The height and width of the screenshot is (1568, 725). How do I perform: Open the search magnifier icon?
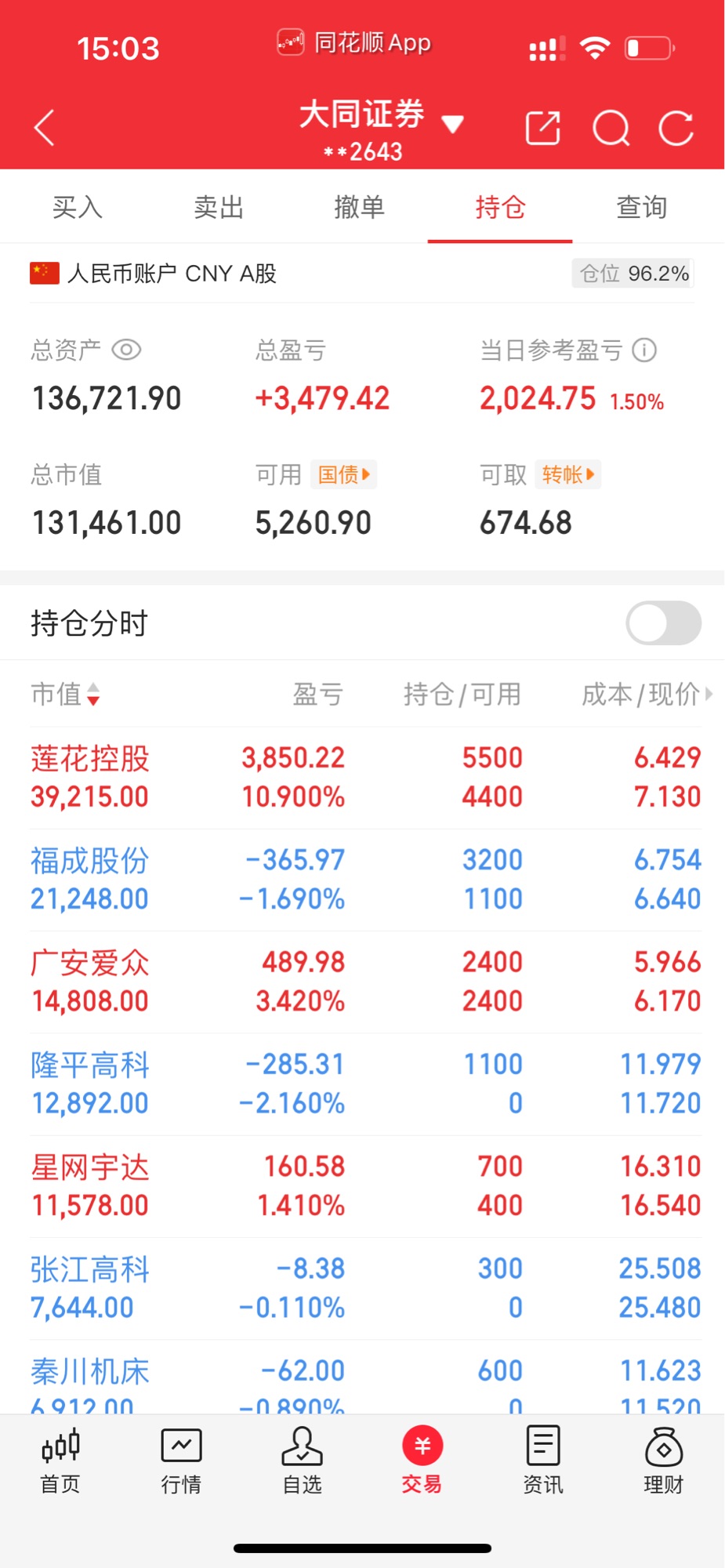(x=611, y=128)
